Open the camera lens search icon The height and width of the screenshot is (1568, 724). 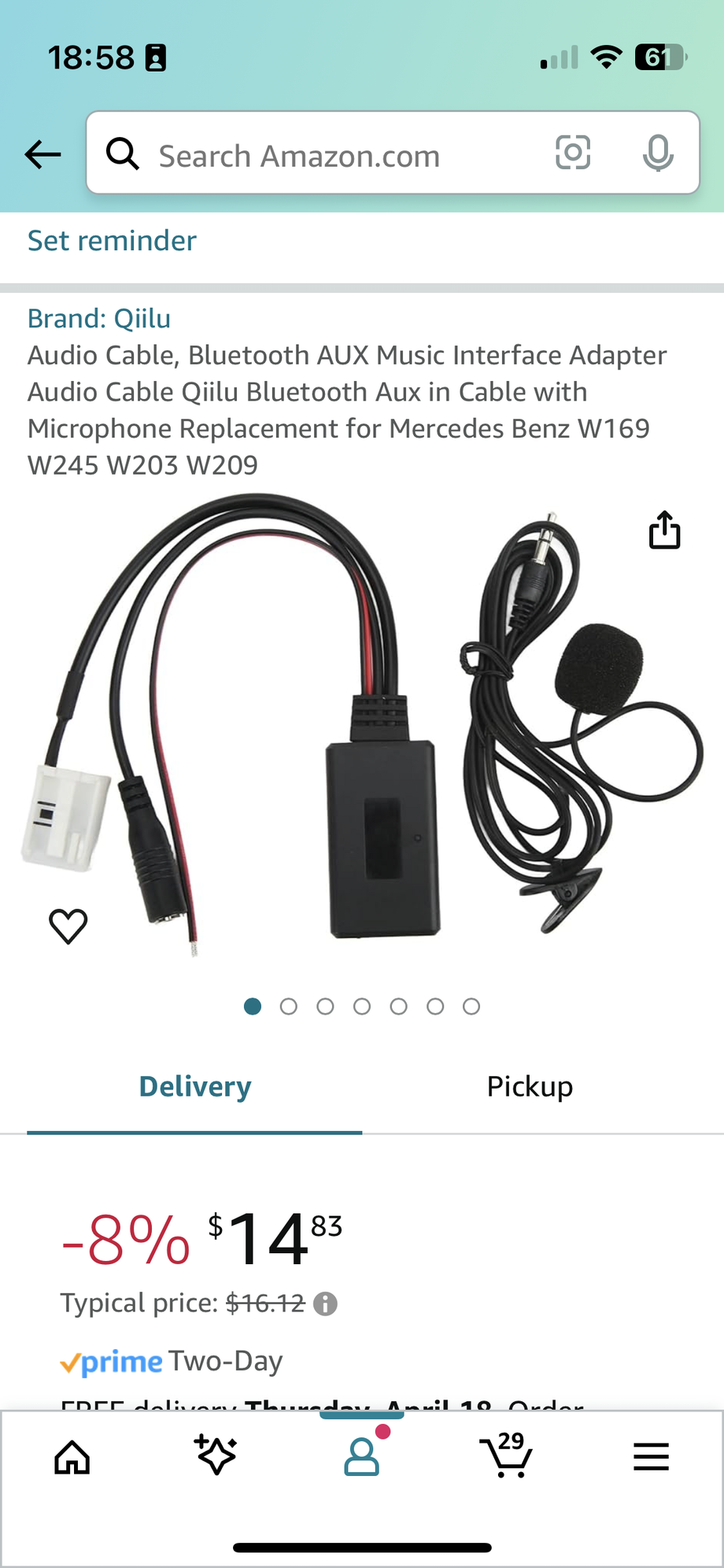(x=573, y=153)
